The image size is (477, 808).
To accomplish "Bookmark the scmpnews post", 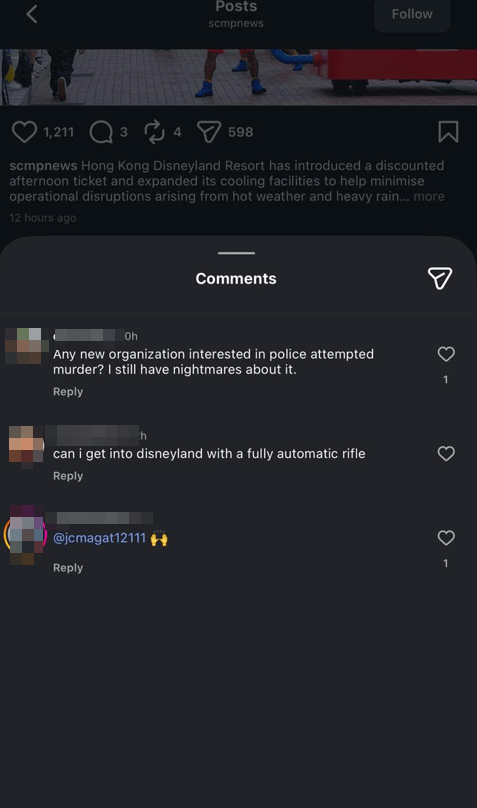I will (x=448, y=132).
